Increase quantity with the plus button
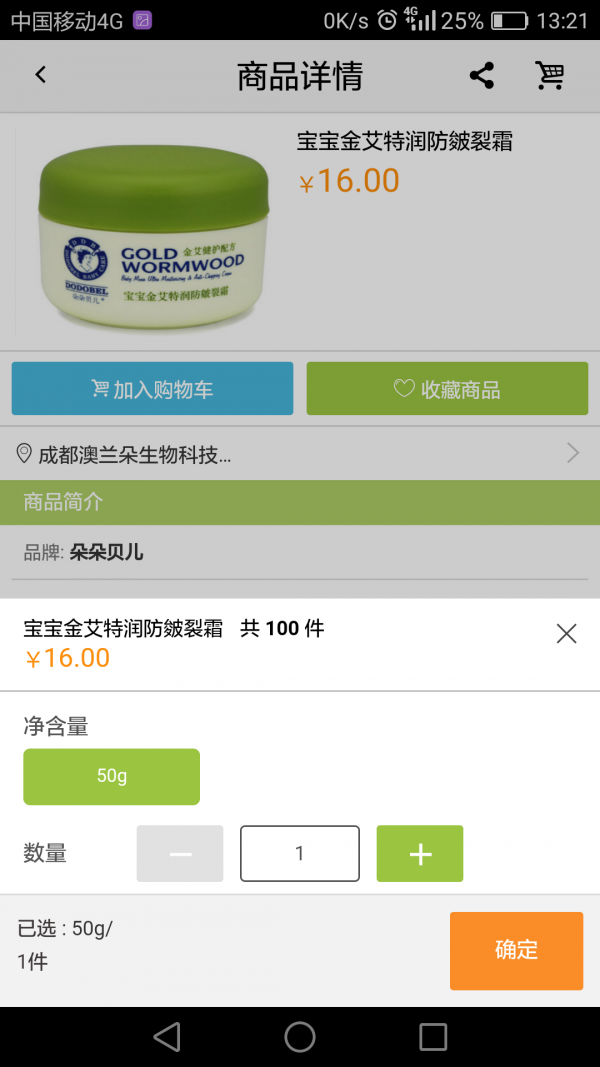Viewport: 600px width, 1067px height. pos(419,853)
